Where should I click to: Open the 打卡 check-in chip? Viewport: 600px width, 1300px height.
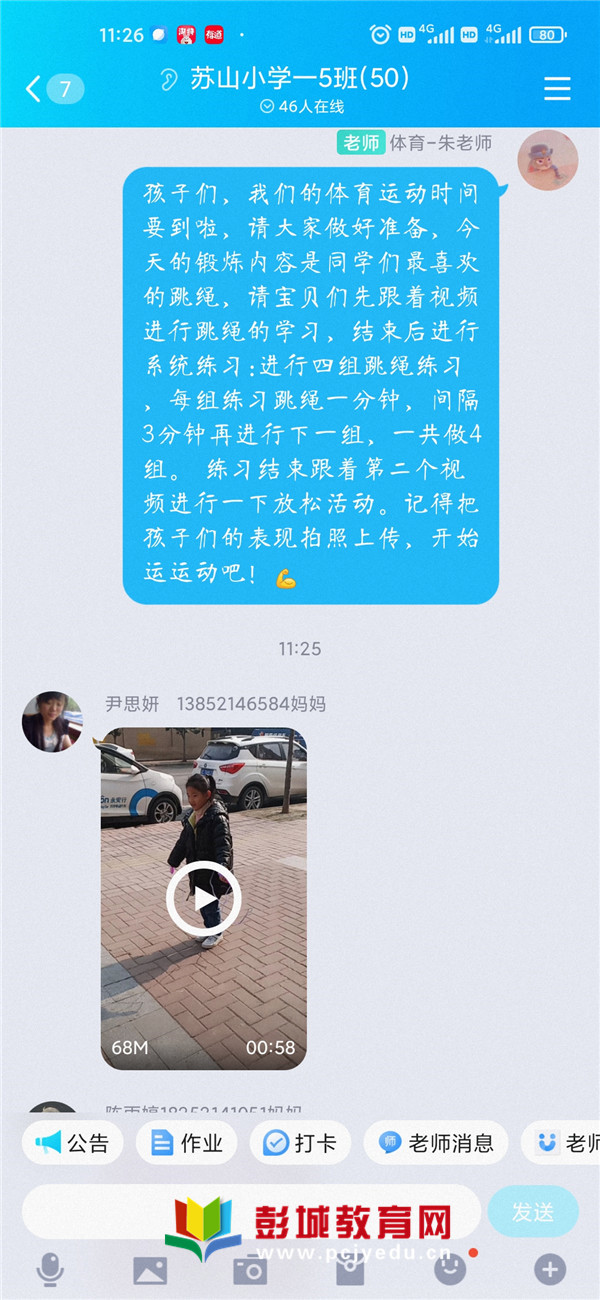tap(300, 1143)
